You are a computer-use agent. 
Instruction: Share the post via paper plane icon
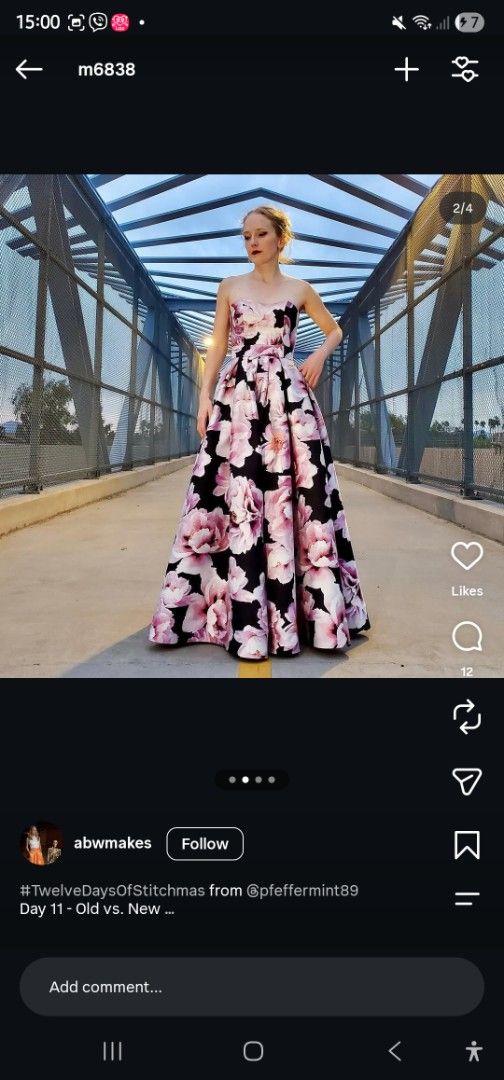click(x=467, y=781)
